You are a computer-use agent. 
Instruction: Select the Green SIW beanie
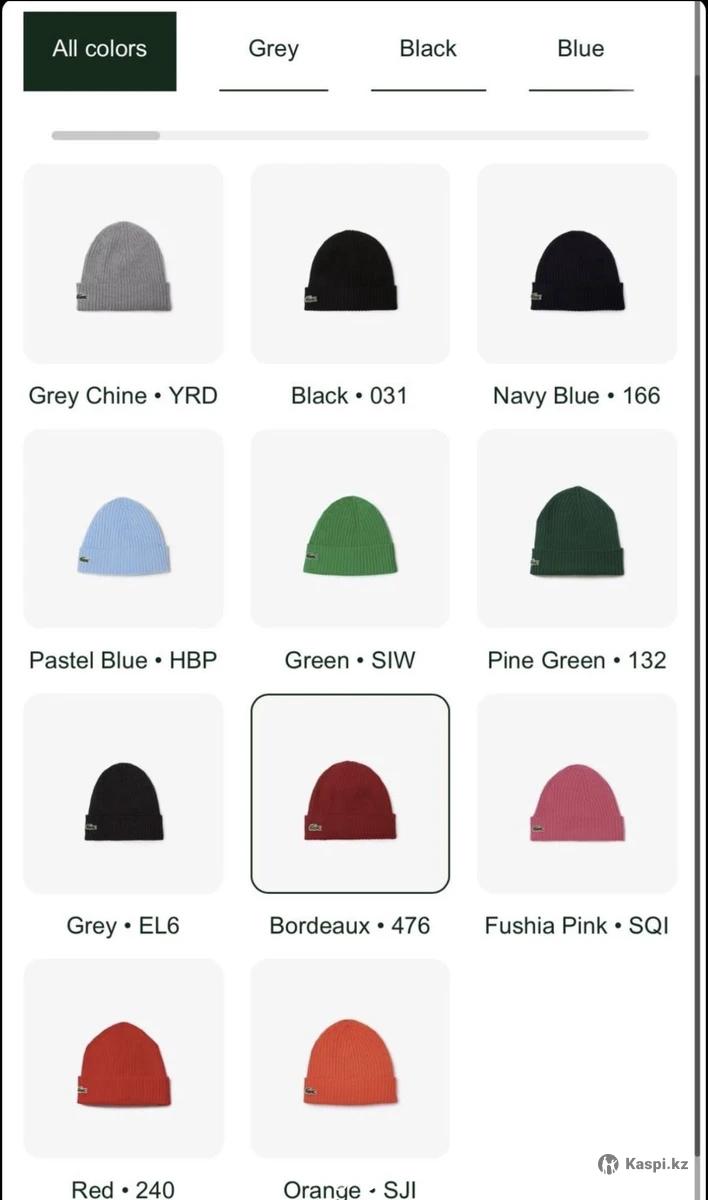[x=350, y=530]
